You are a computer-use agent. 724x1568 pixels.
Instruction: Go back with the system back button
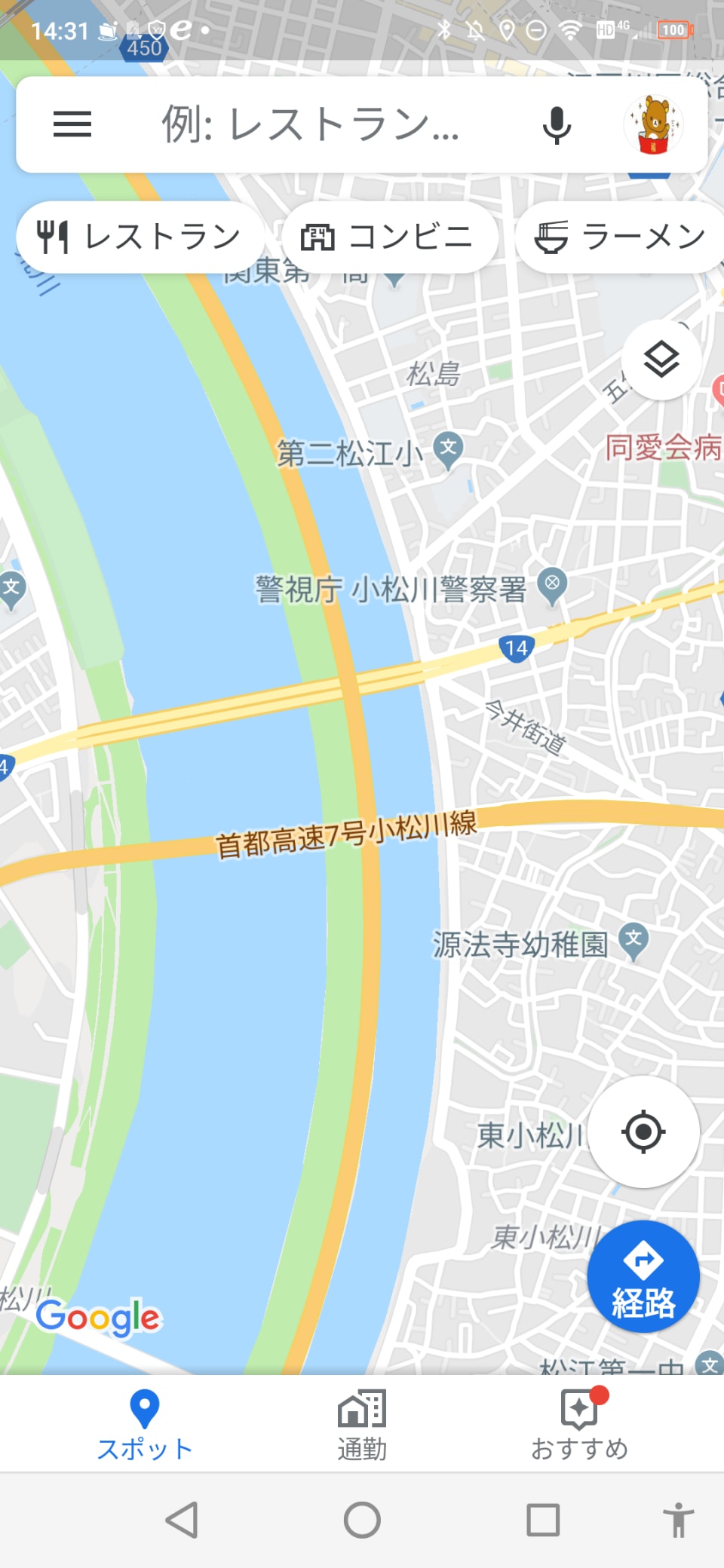(x=182, y=1520)
